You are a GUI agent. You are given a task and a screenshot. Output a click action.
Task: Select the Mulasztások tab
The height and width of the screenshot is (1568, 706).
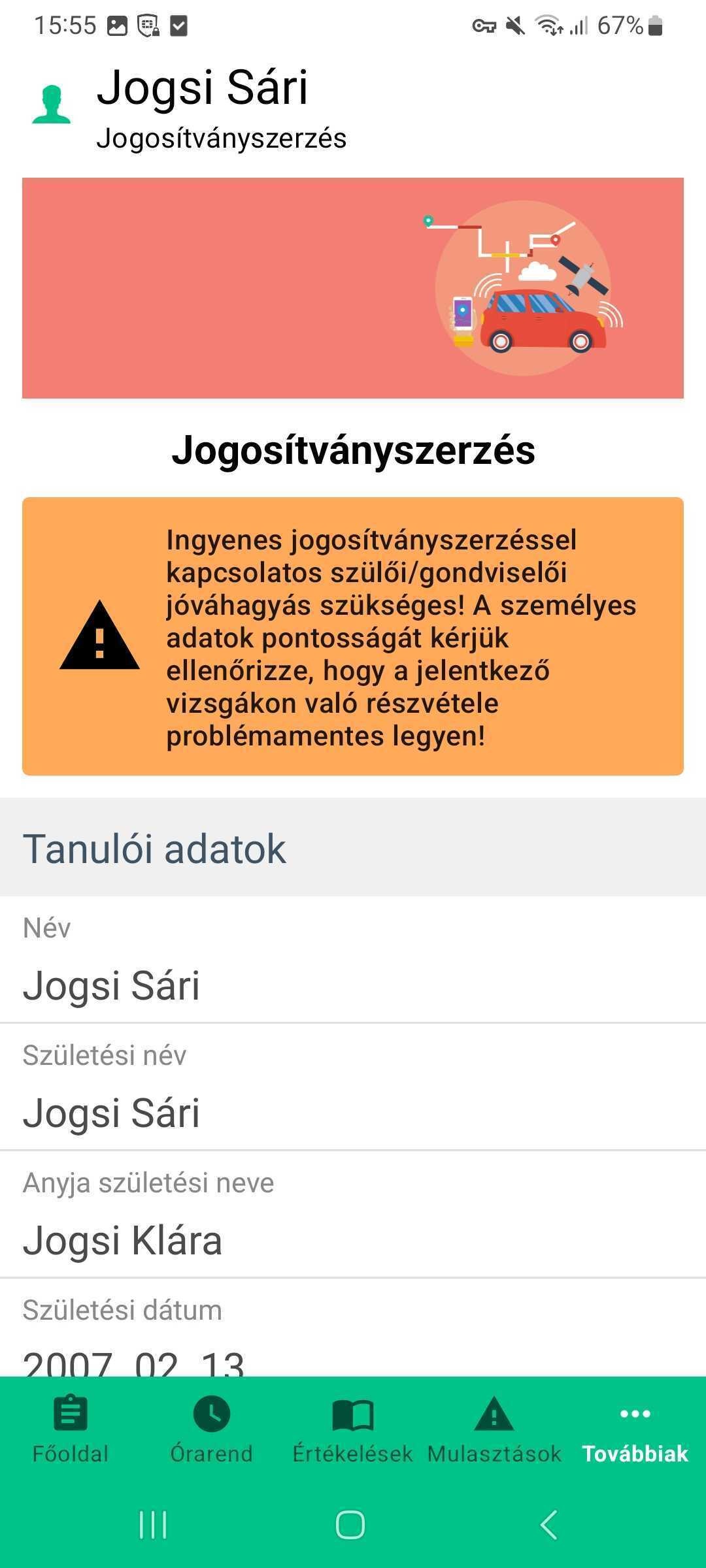click(494, 1429)
